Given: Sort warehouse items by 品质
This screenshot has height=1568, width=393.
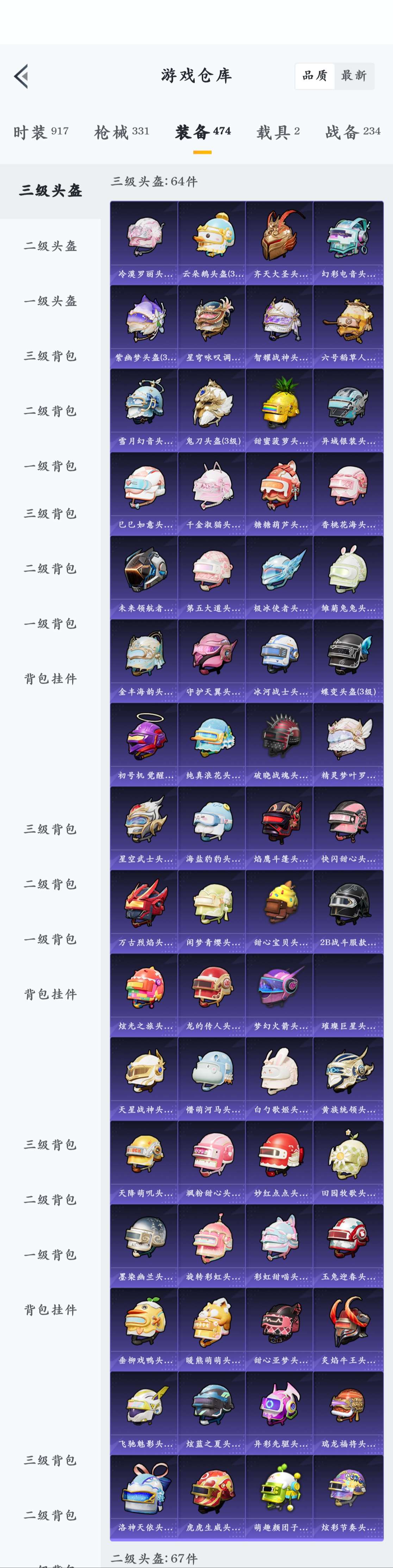Looking at the screenshot, I should (314, 76).
